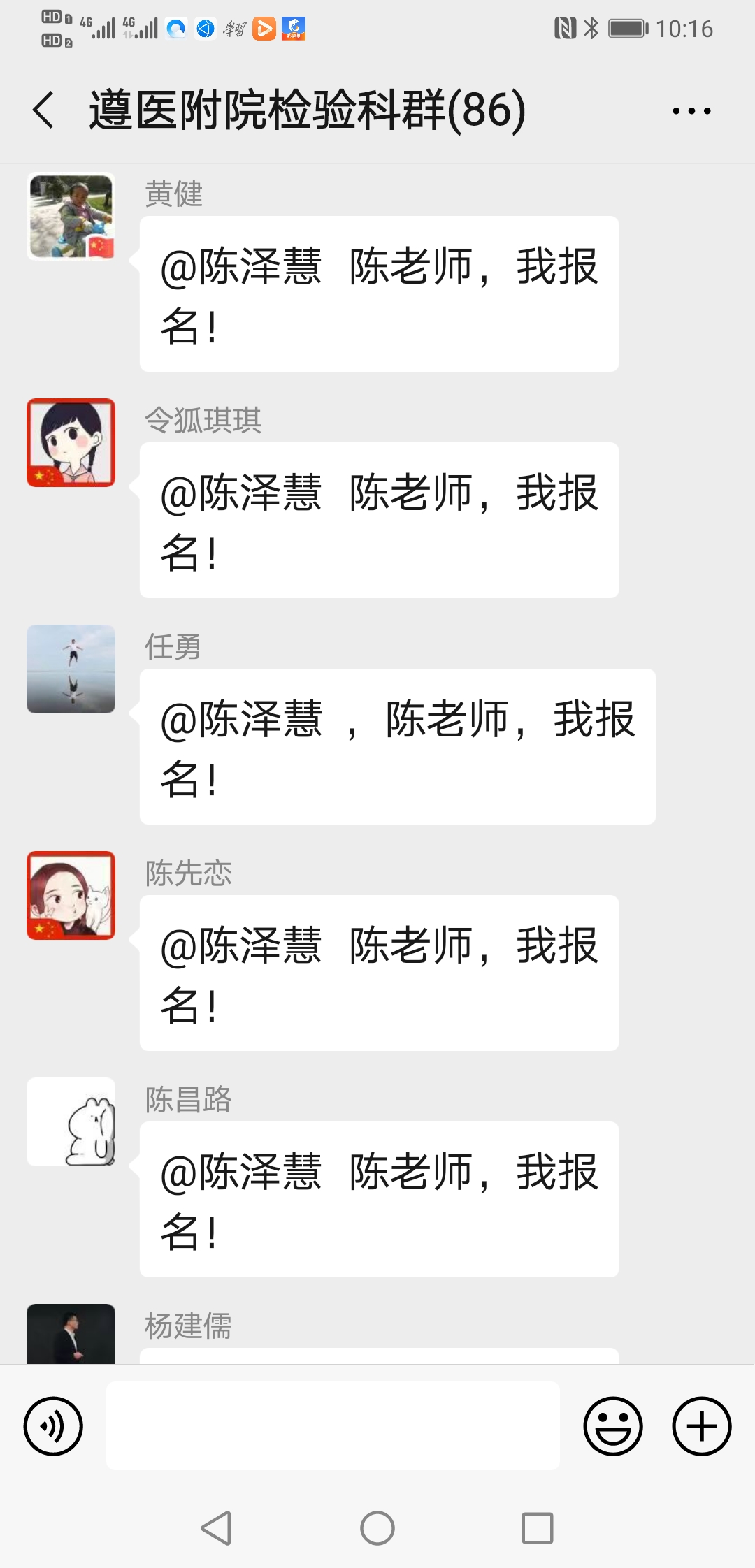Open the group chat options menu
The height and width of the screenshot is (1568, 755).
click(x=691, y=110)
